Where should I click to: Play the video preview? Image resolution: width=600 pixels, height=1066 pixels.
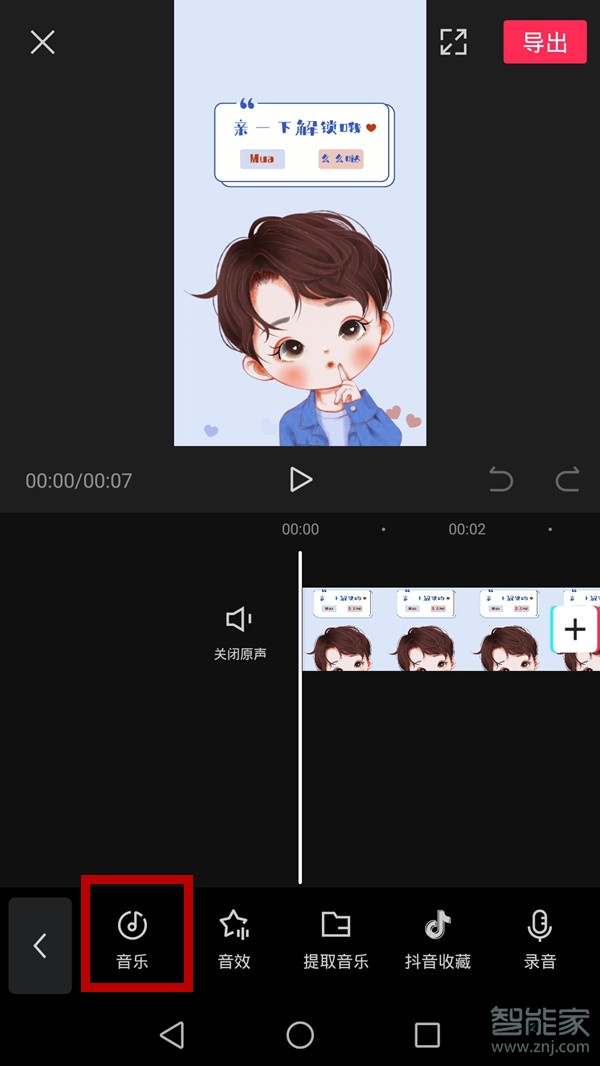[x=300, y=480]
